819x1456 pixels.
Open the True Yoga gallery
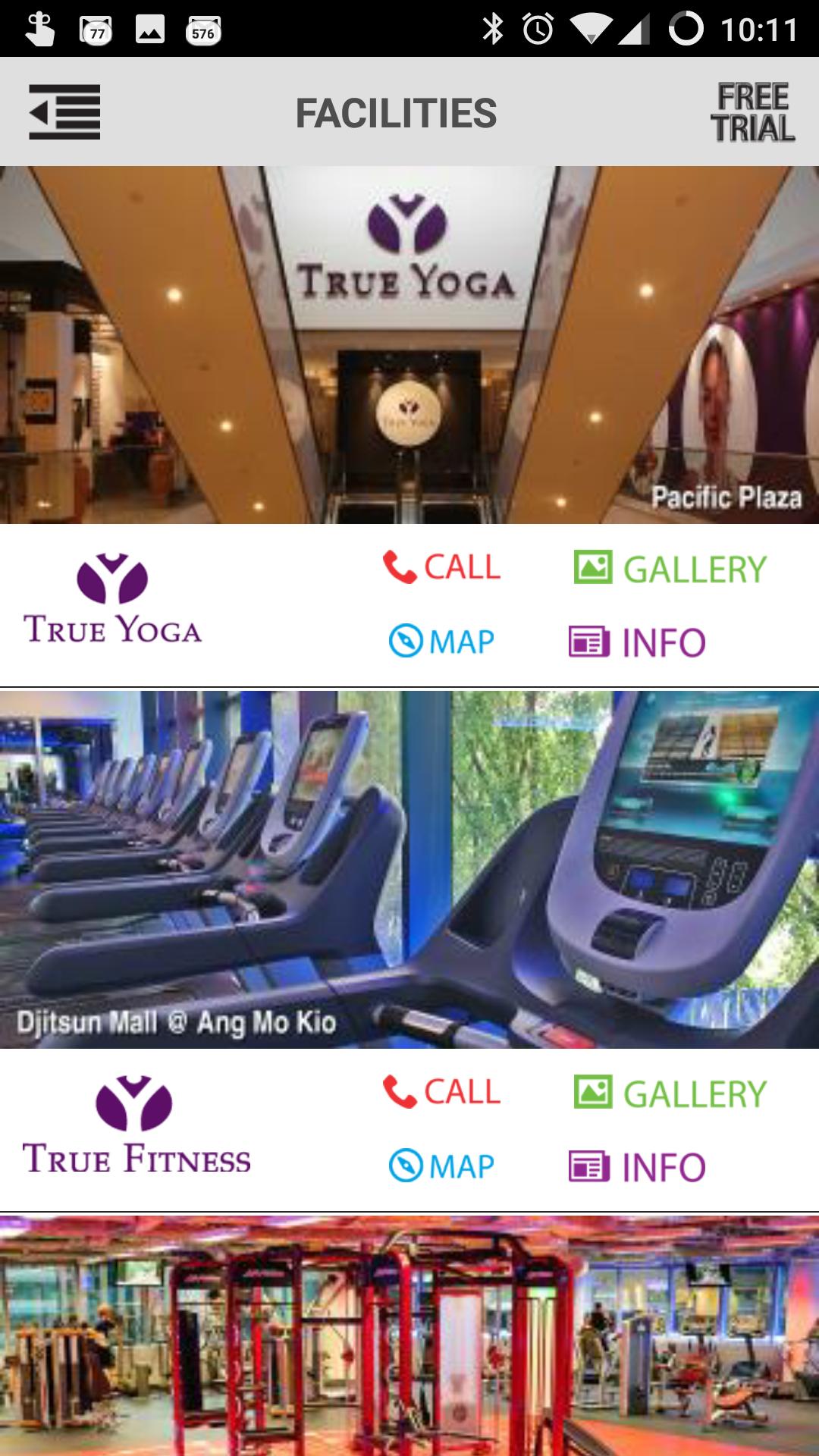tap(670, 569)
